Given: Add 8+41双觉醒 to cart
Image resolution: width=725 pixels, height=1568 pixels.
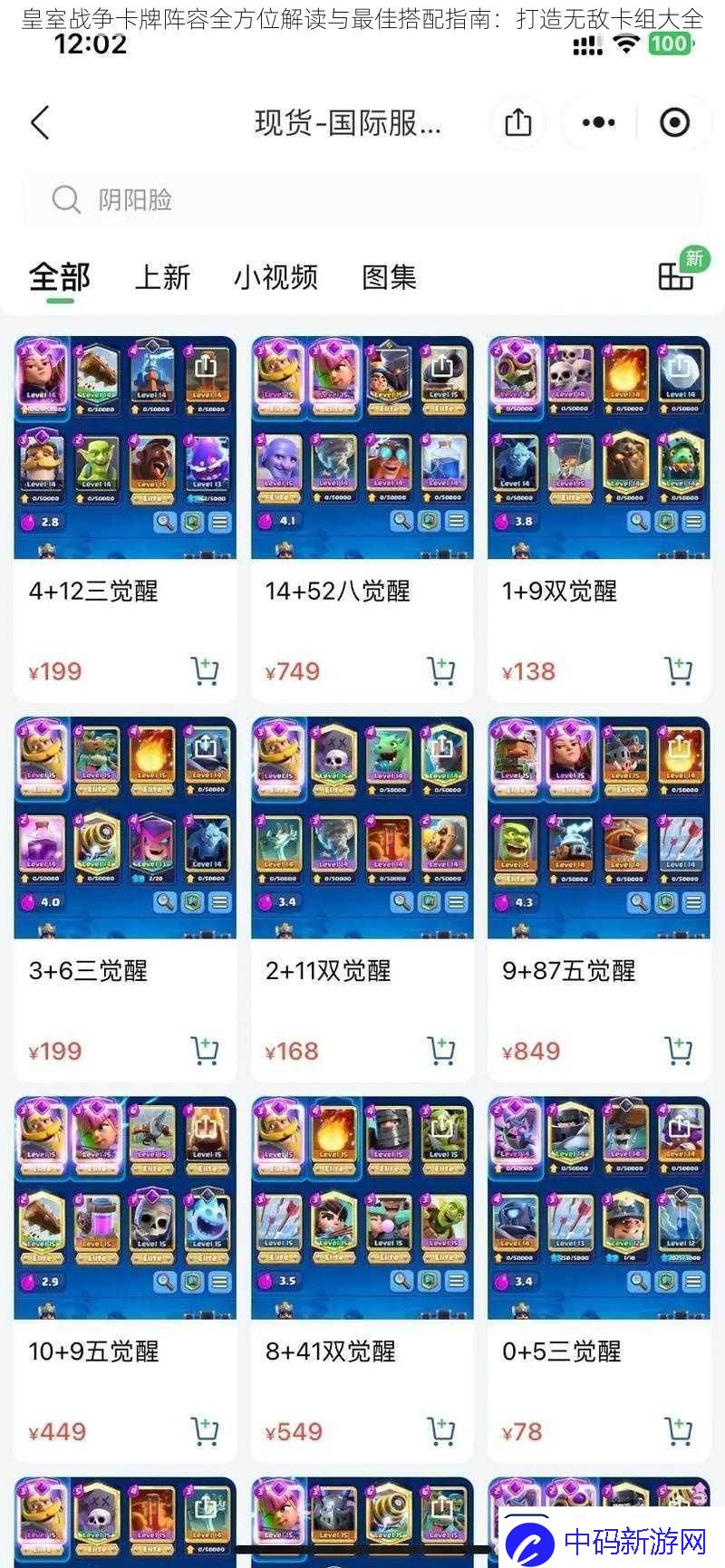Looking at the screenshot, I should [440, 1431].
